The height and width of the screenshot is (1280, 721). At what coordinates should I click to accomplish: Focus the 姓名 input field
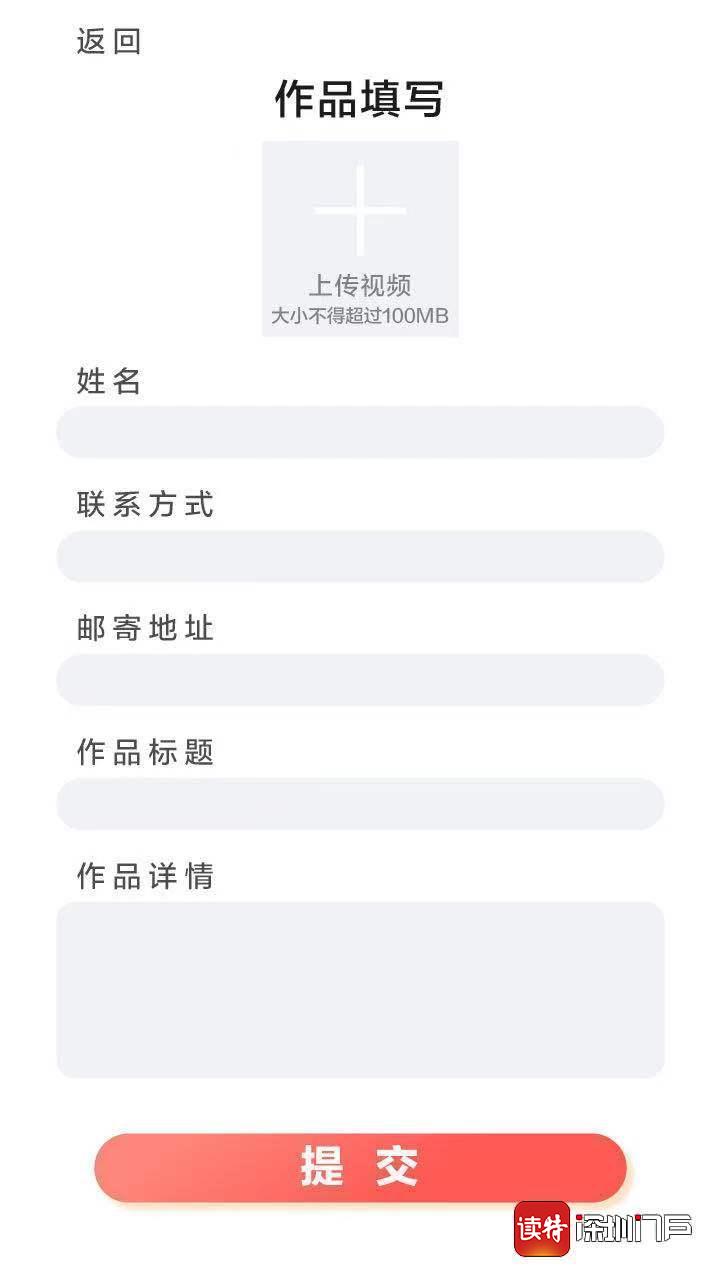coord(360,432)
